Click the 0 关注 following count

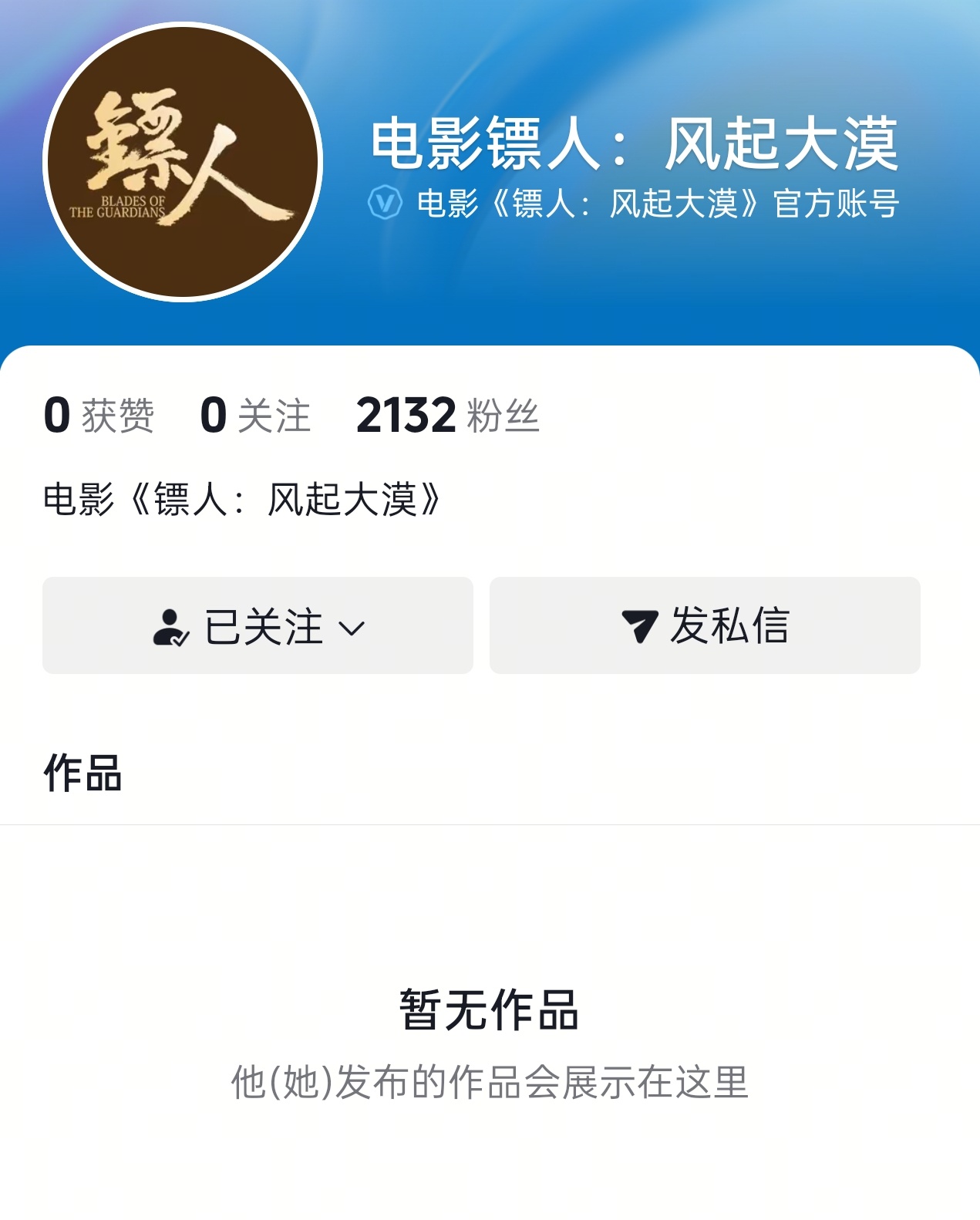(x=258, y=416)
